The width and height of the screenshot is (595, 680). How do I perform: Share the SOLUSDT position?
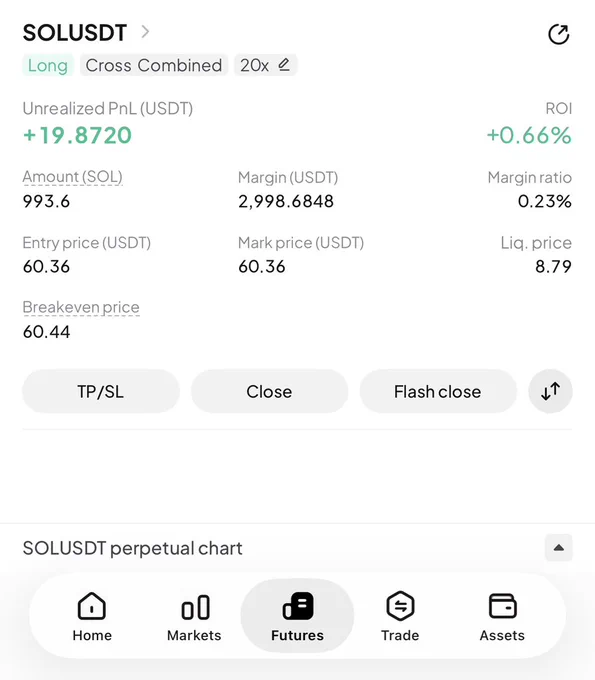pos(559,34)
